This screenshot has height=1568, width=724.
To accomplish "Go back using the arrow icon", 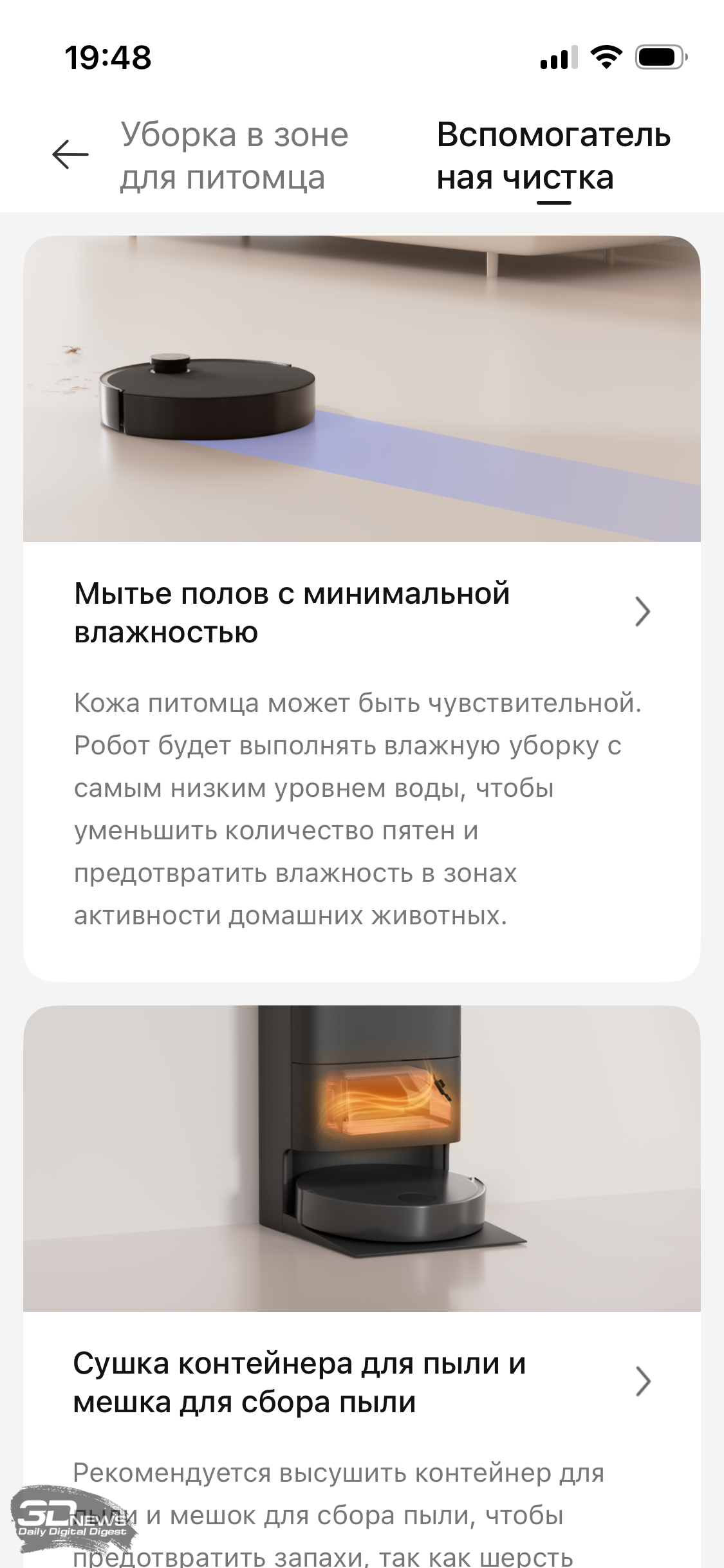I will (x=70, y=155).
